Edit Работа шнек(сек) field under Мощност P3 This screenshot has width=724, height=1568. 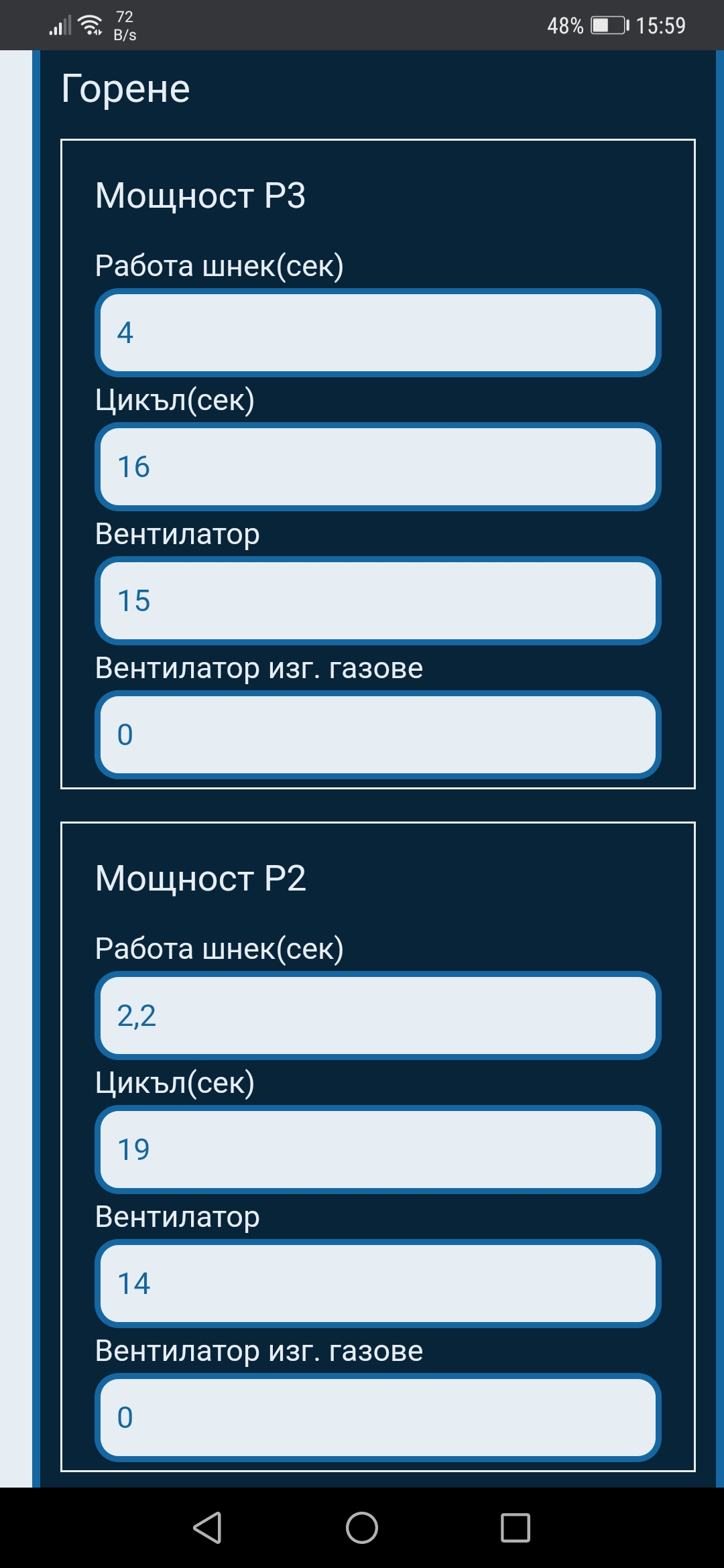378,333
